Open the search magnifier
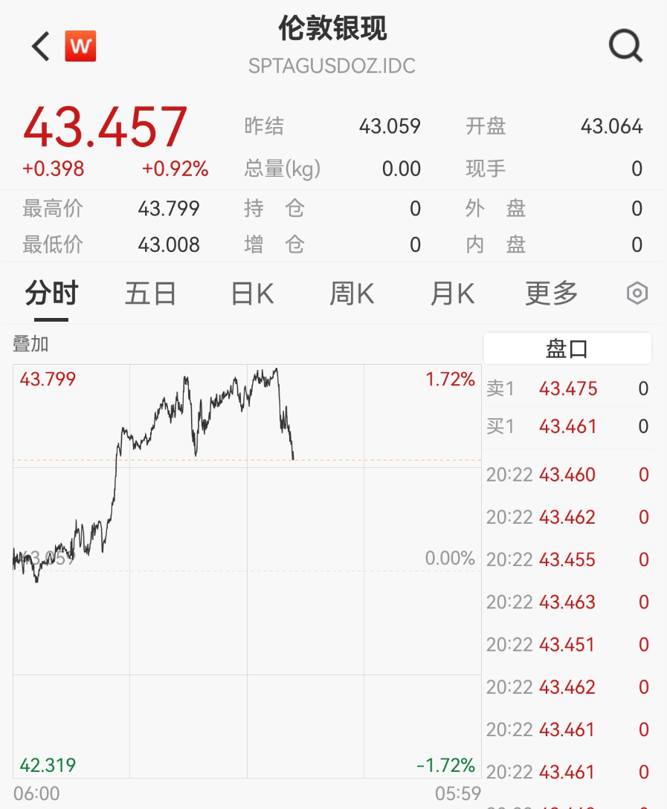Image resolution: width=667 pixels, height=809 pixels. (626, 45)
